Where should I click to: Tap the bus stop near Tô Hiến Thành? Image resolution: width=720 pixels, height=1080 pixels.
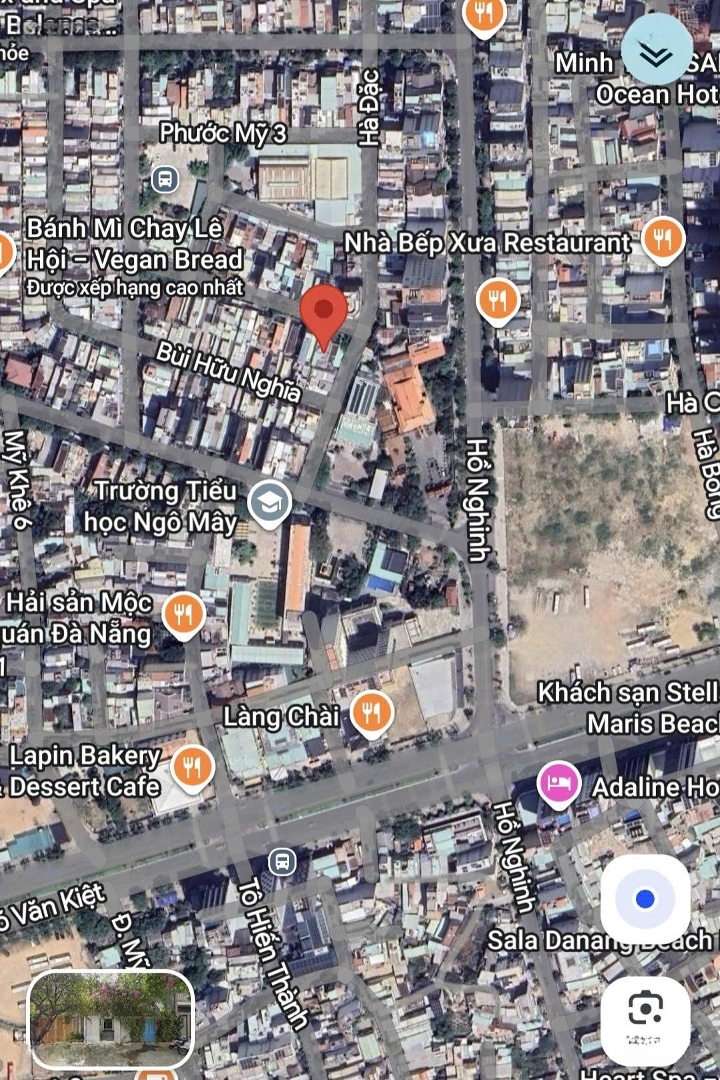coord(283,860)
